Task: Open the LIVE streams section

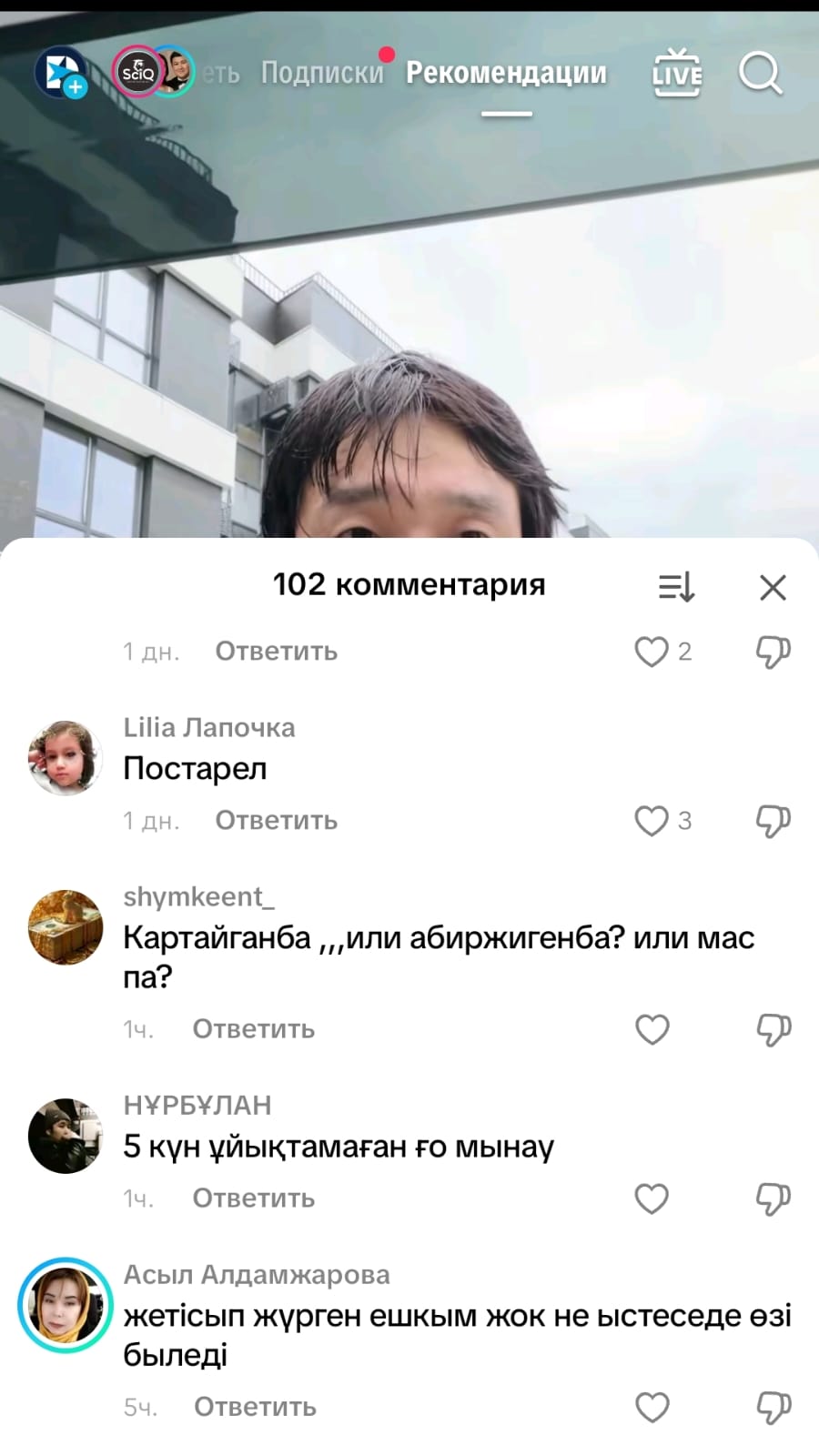Action: (677, 73)
